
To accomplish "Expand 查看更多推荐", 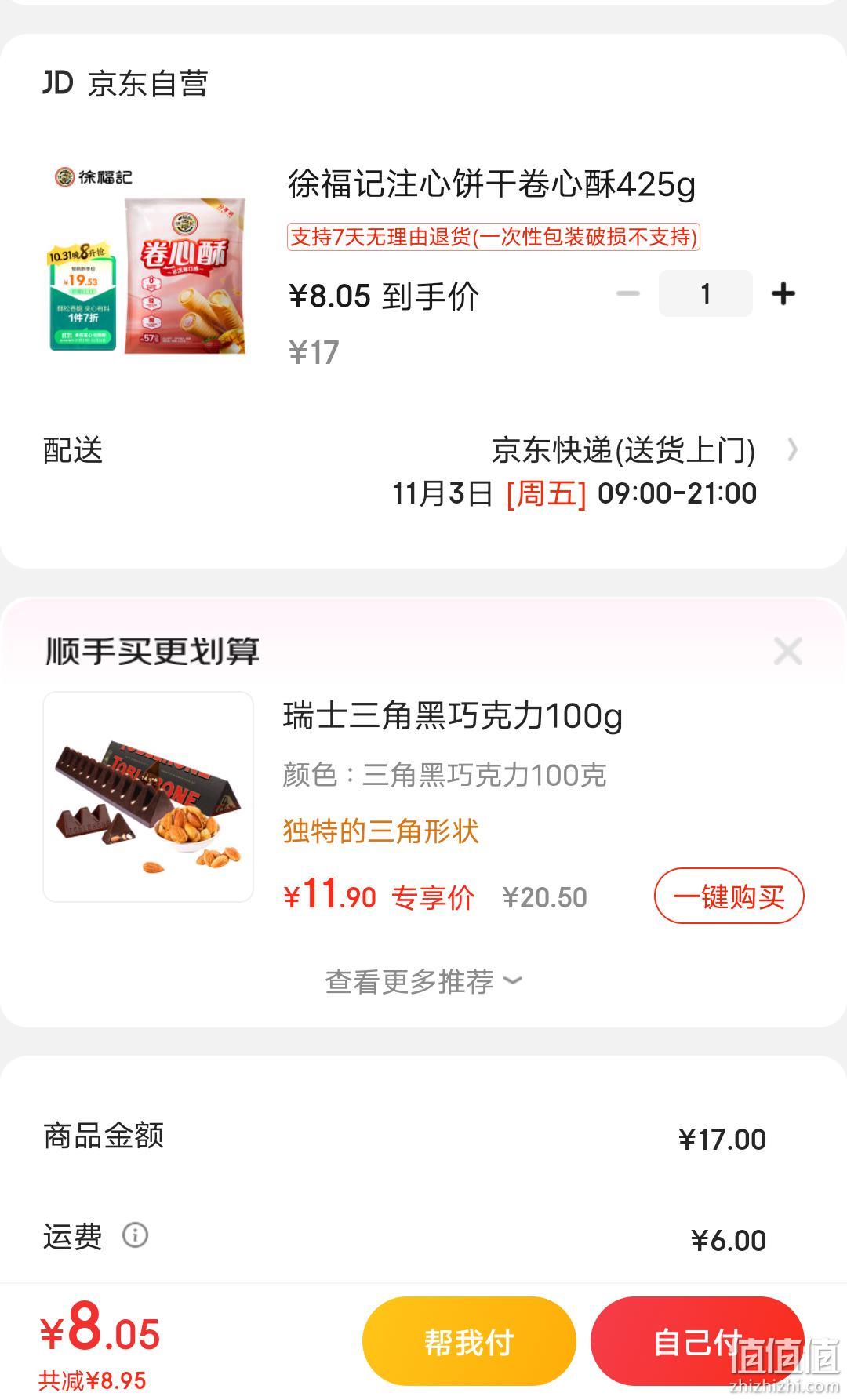I will click(x=423, y=981).
